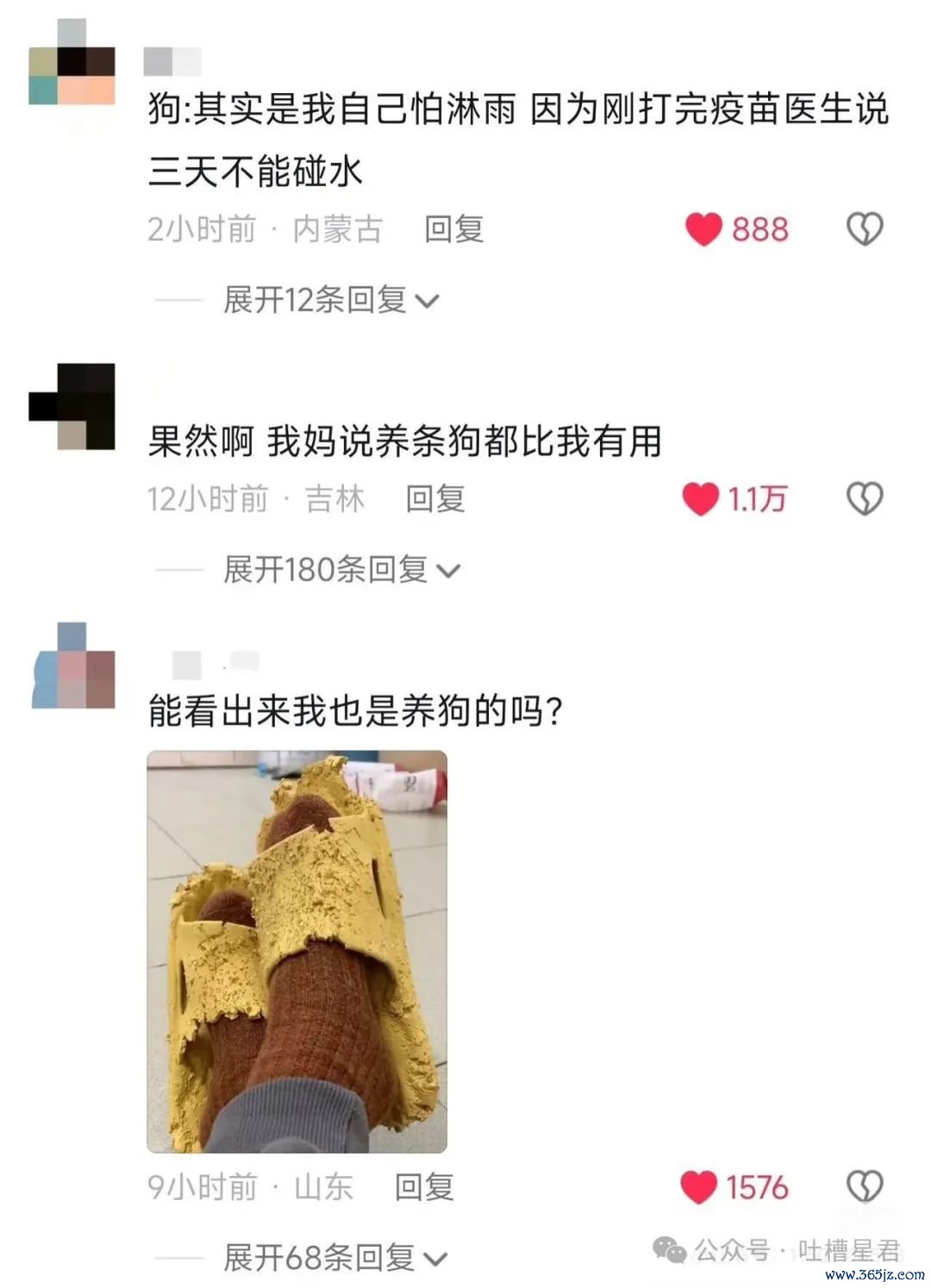931x1288 pixels.
Task: Like the comment from 山东 with 1576 likes
Action: (699, 1187)
